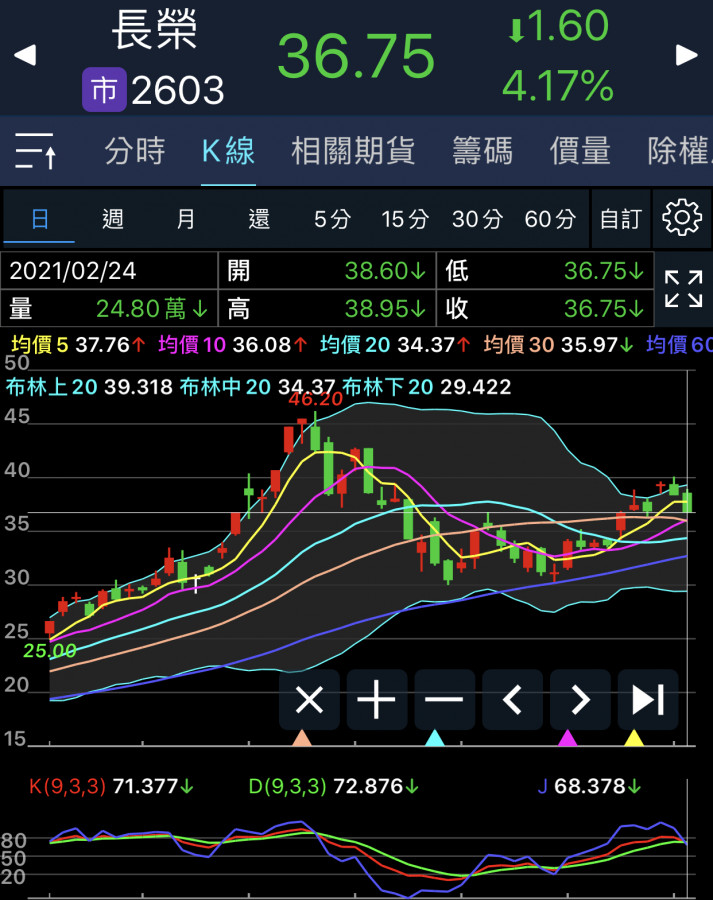Switch to the 分時 tab
The image size is (713, 900).
tap(135, 151)
